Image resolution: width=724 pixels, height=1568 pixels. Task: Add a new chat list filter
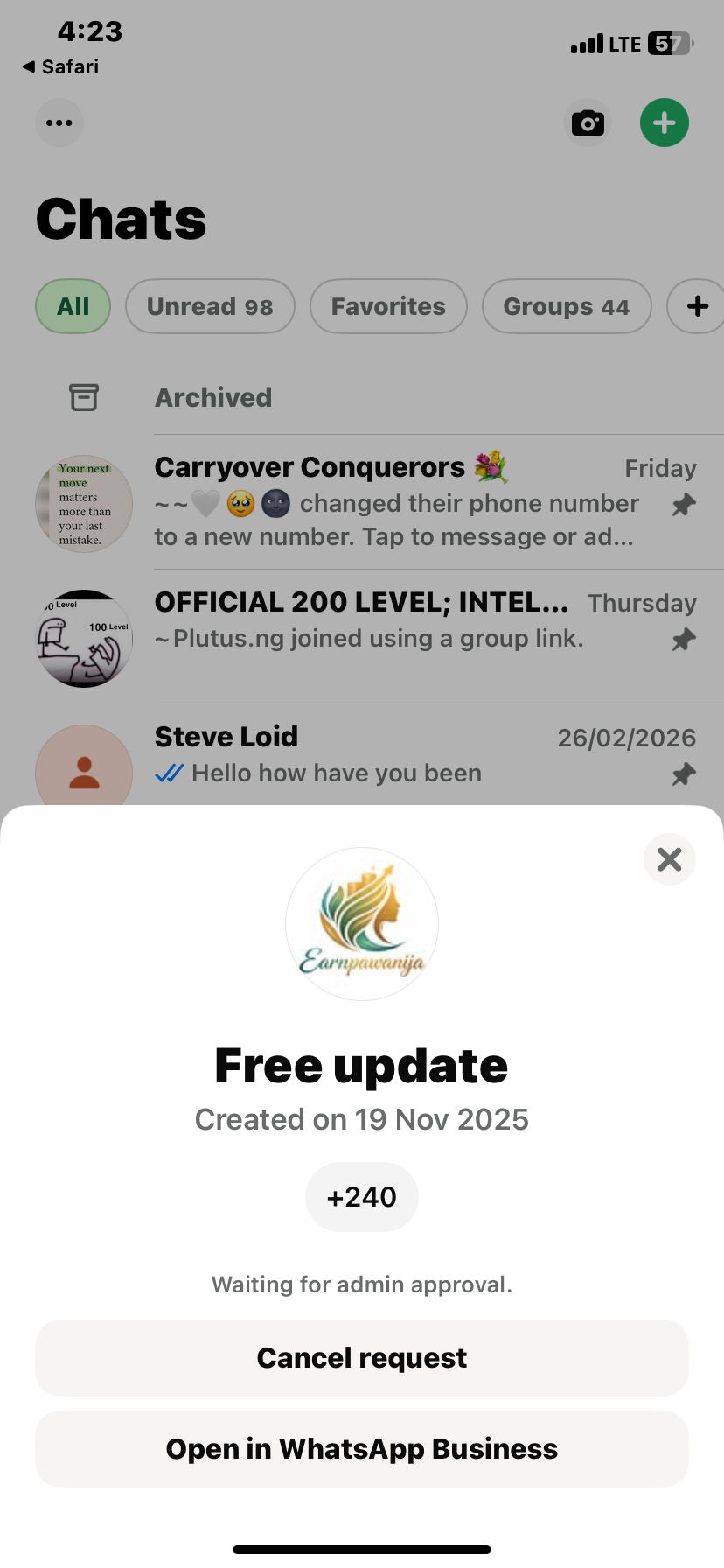[x=697, y=307]
